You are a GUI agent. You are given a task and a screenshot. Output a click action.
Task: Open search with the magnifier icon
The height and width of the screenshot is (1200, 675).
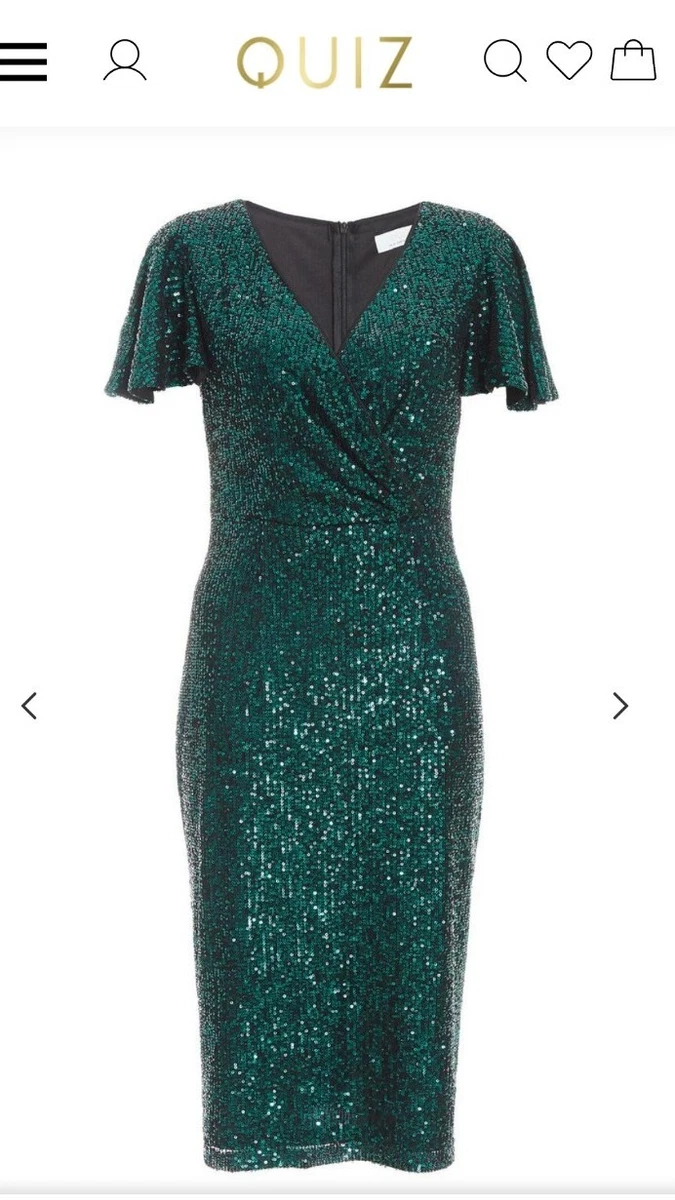[x=505, y=61]
